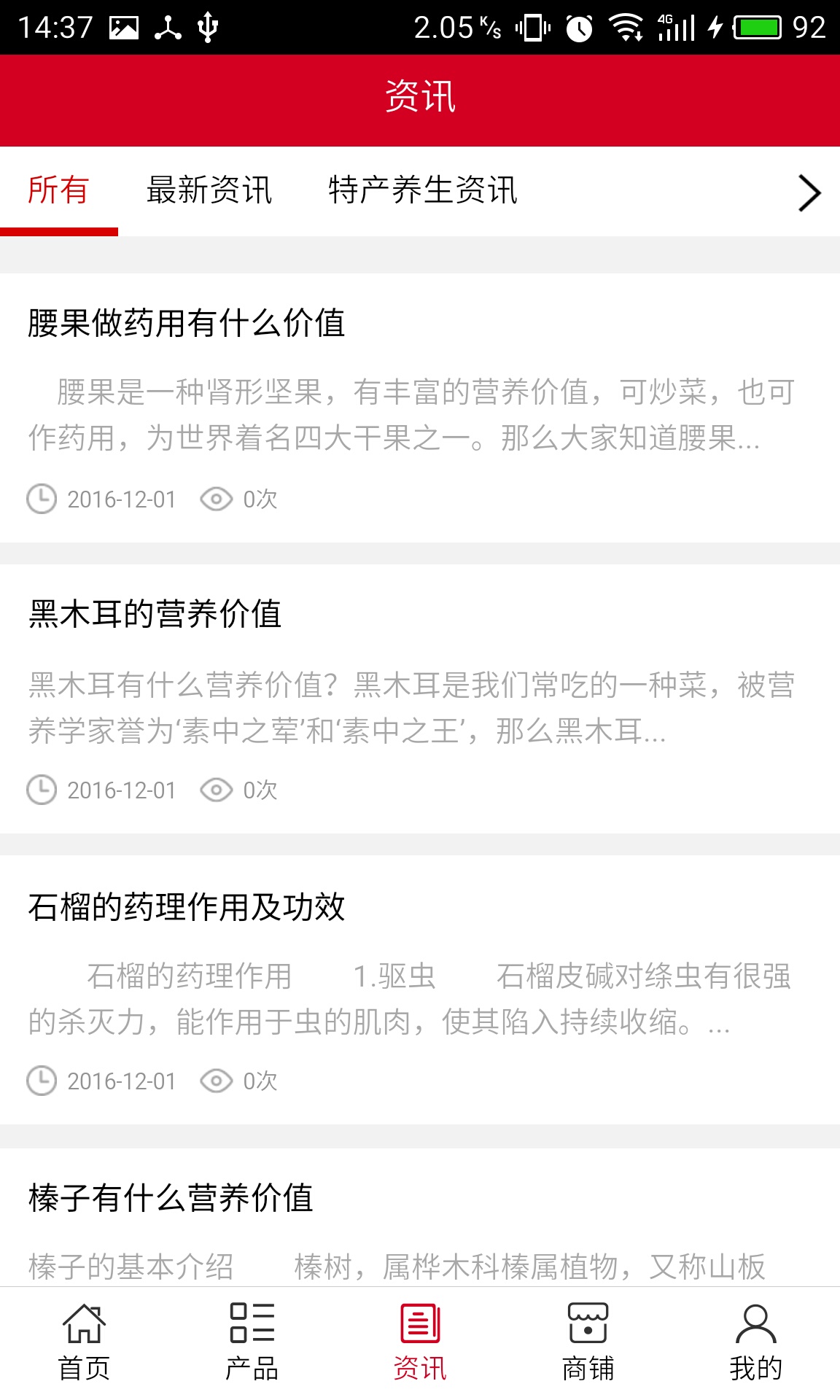The image size is (840, 1400).
Task: Open the article 石榴的药理作用及功效
Action: pyautogui.click(x=187, y=907)
